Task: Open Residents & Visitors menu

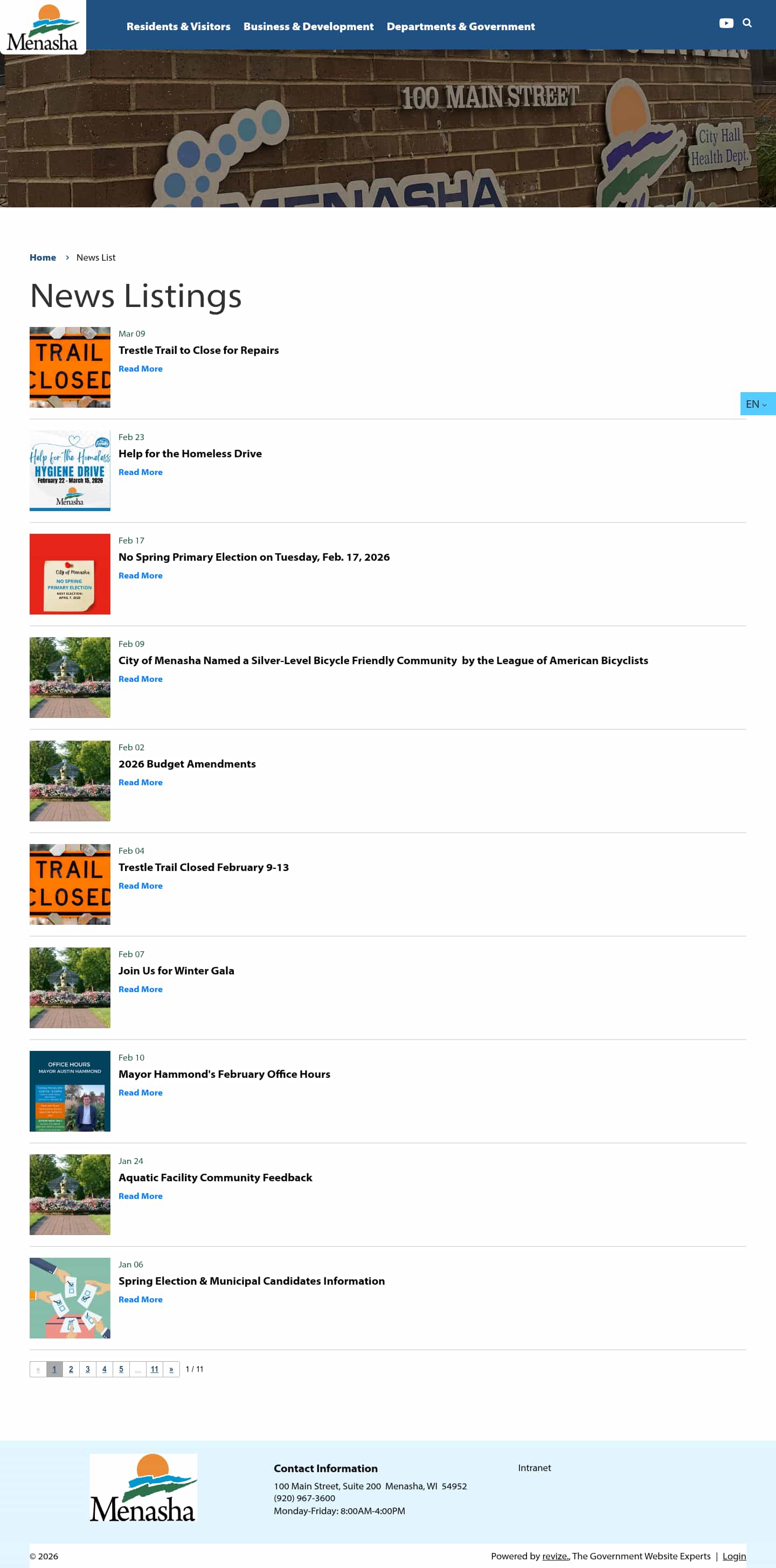Action: coord(178,26)
